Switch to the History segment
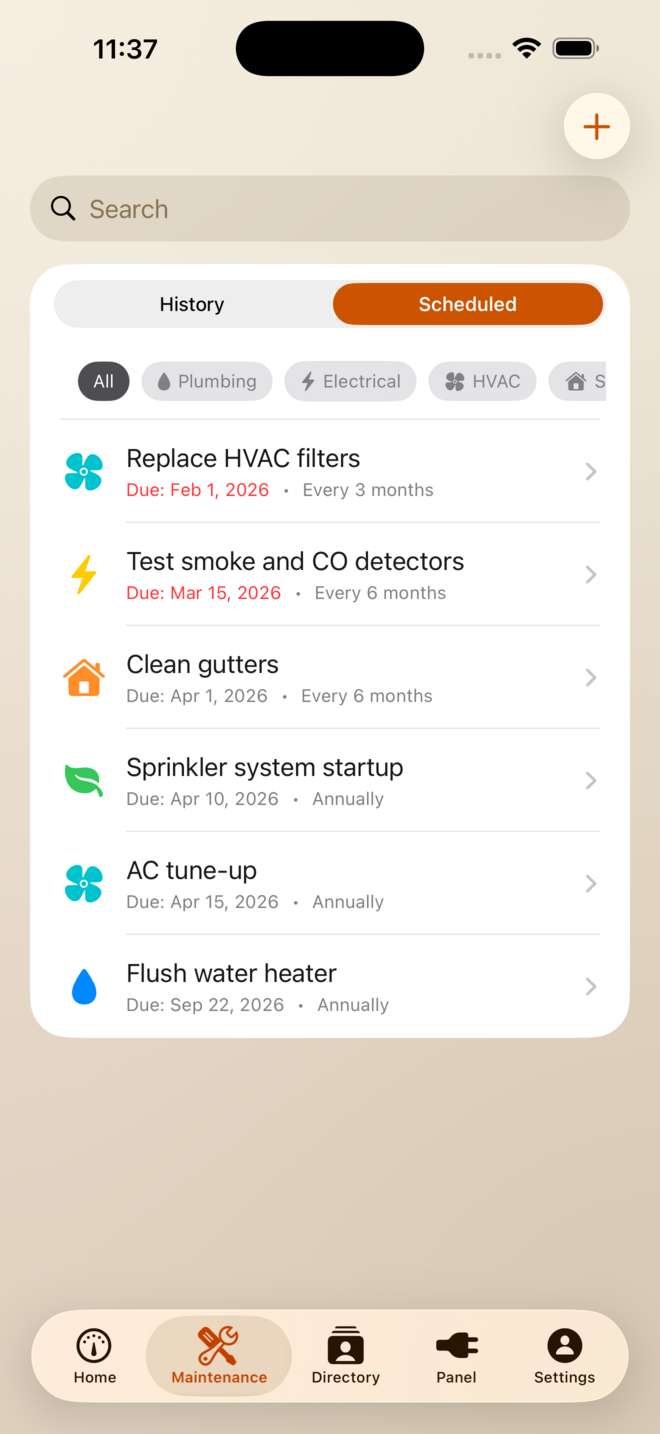The image size is (660, 1434). 192,305
